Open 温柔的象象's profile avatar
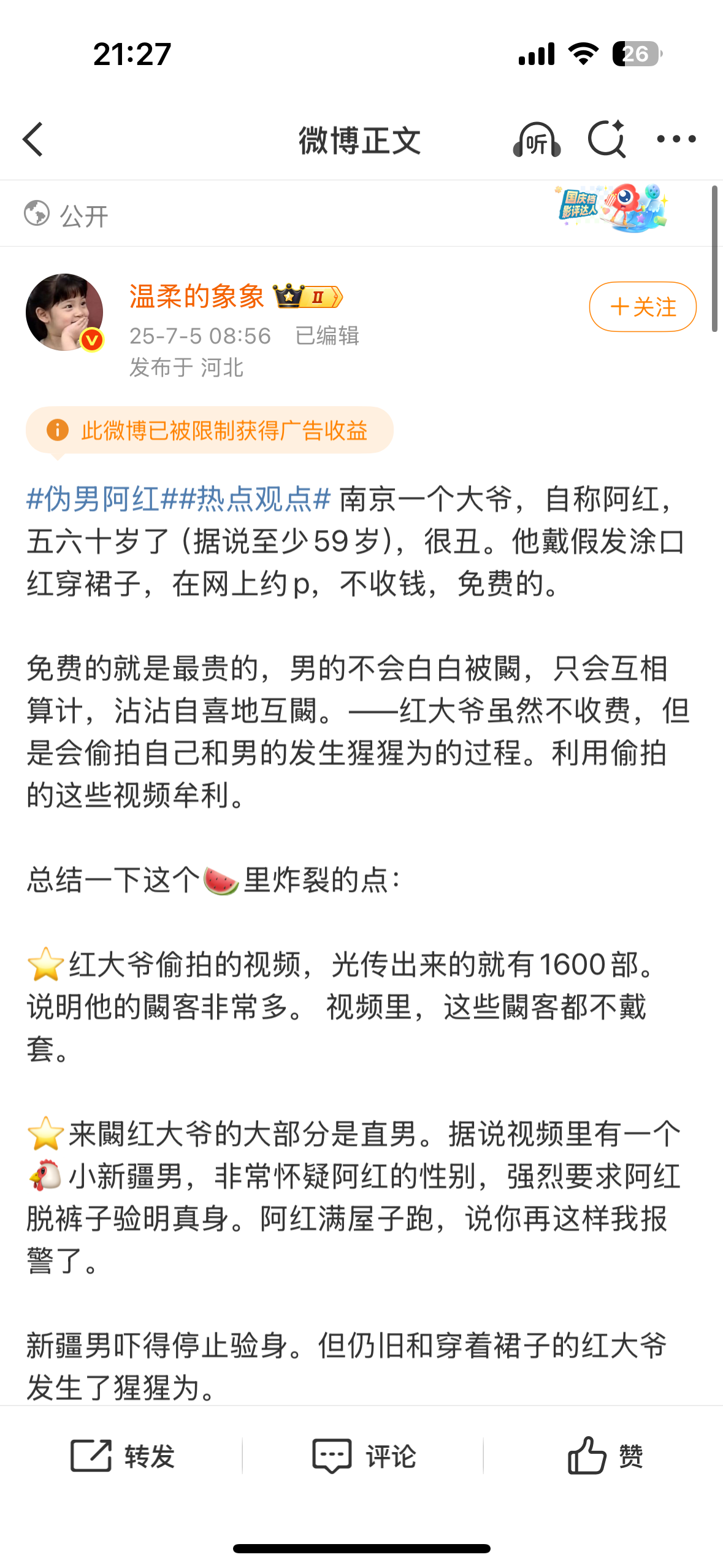Screen dimensions: 723x1568 [x=64, y=312]
